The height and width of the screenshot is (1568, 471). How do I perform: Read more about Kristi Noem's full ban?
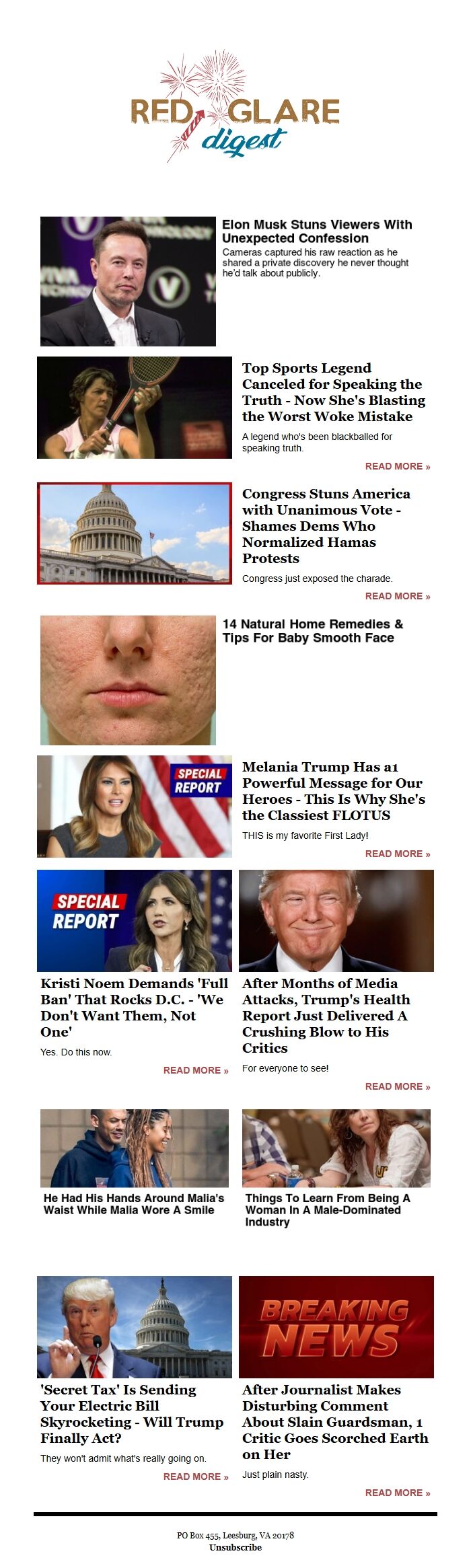coord(195,1070)
